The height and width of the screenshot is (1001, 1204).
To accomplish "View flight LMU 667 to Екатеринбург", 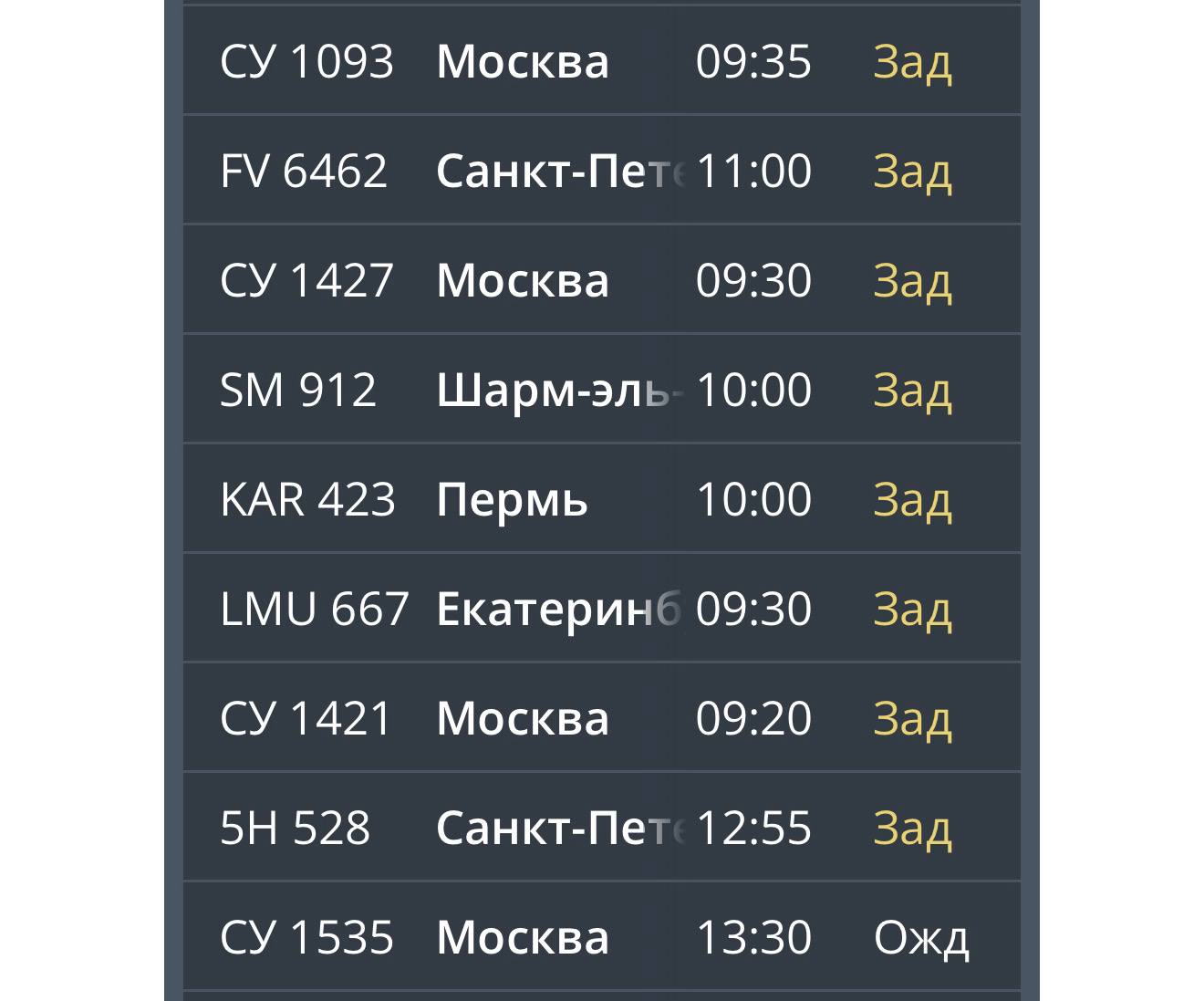I will click(601, 609).
